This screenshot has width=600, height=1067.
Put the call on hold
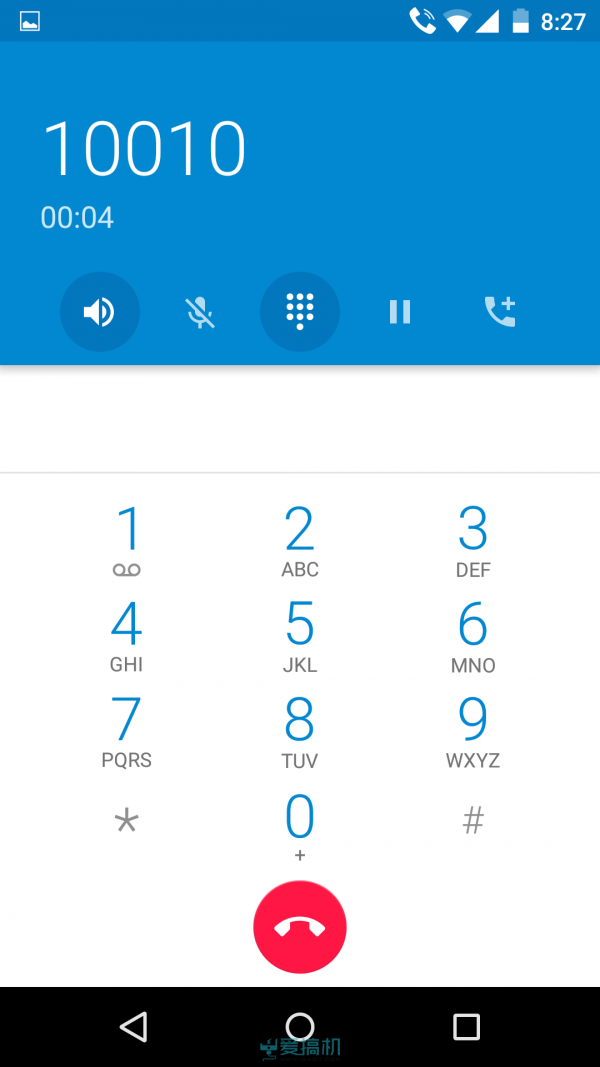pyautogui.click(x=400, y=312)
